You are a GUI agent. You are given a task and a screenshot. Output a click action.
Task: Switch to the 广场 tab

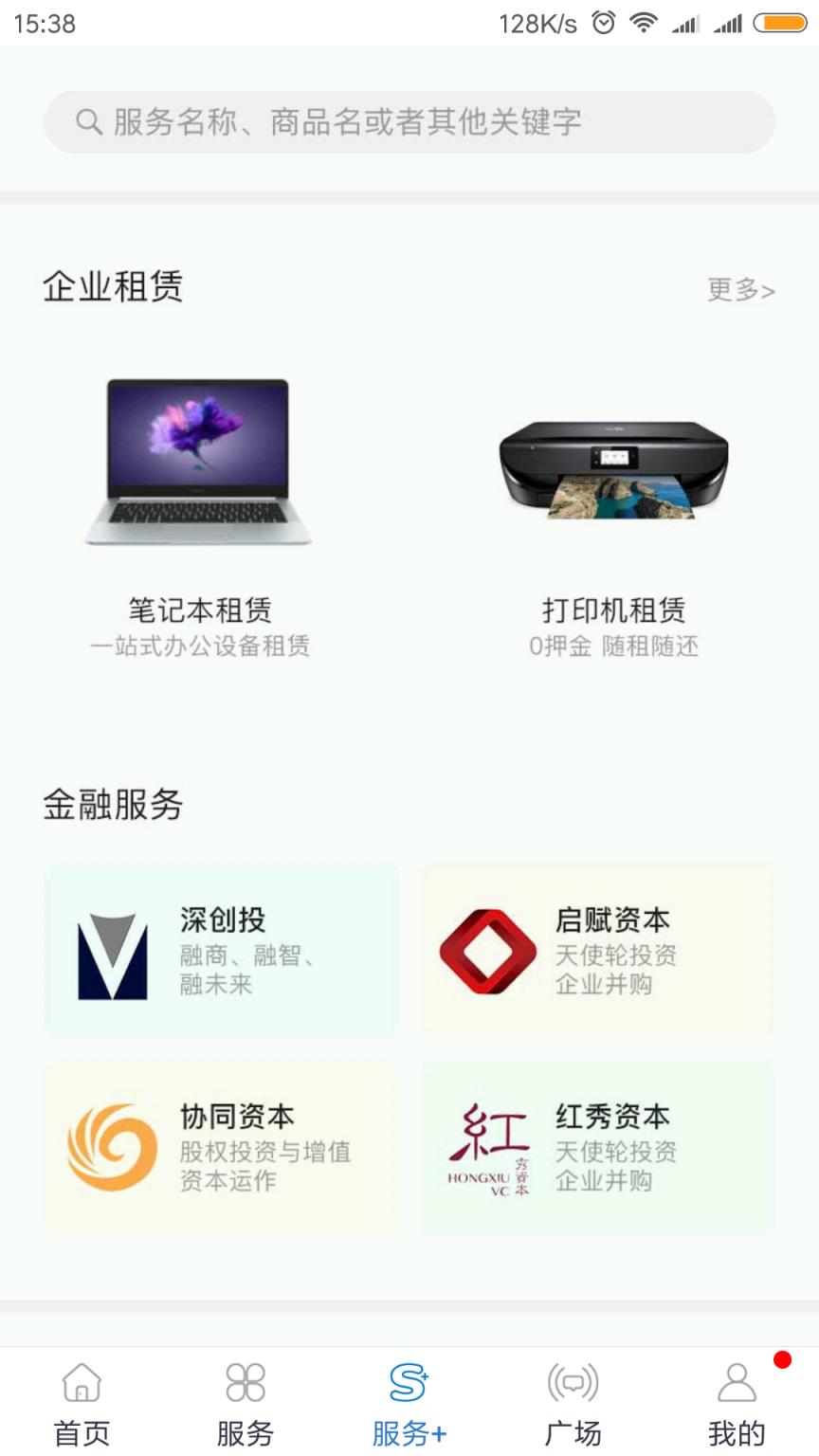571,1403
